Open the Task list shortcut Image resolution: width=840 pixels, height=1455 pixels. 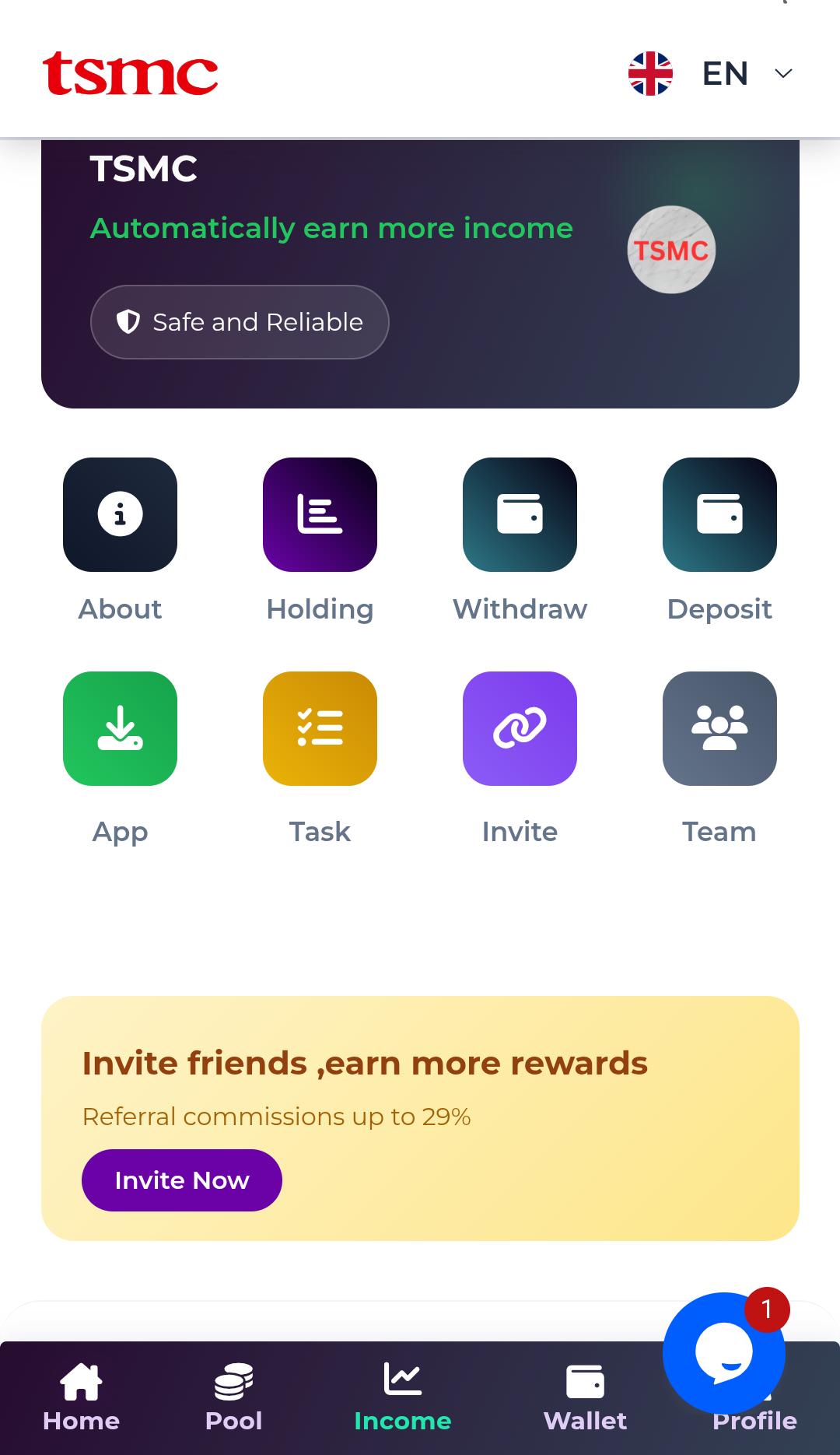(x=320, y=729)
